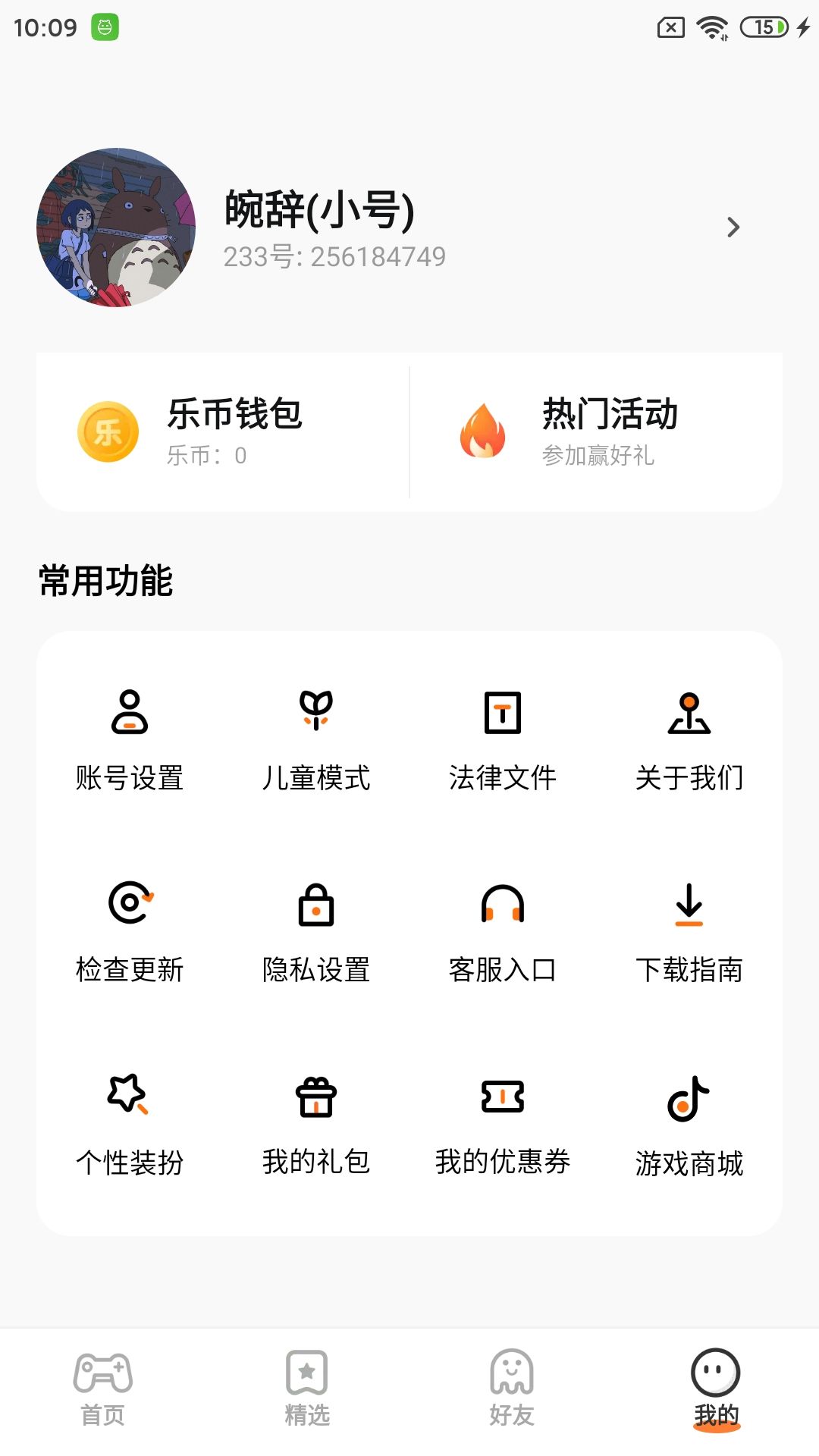This screenshot has width=819, height=1456.
Task: Select 检查更新 to check for updates
Action: 130,931
